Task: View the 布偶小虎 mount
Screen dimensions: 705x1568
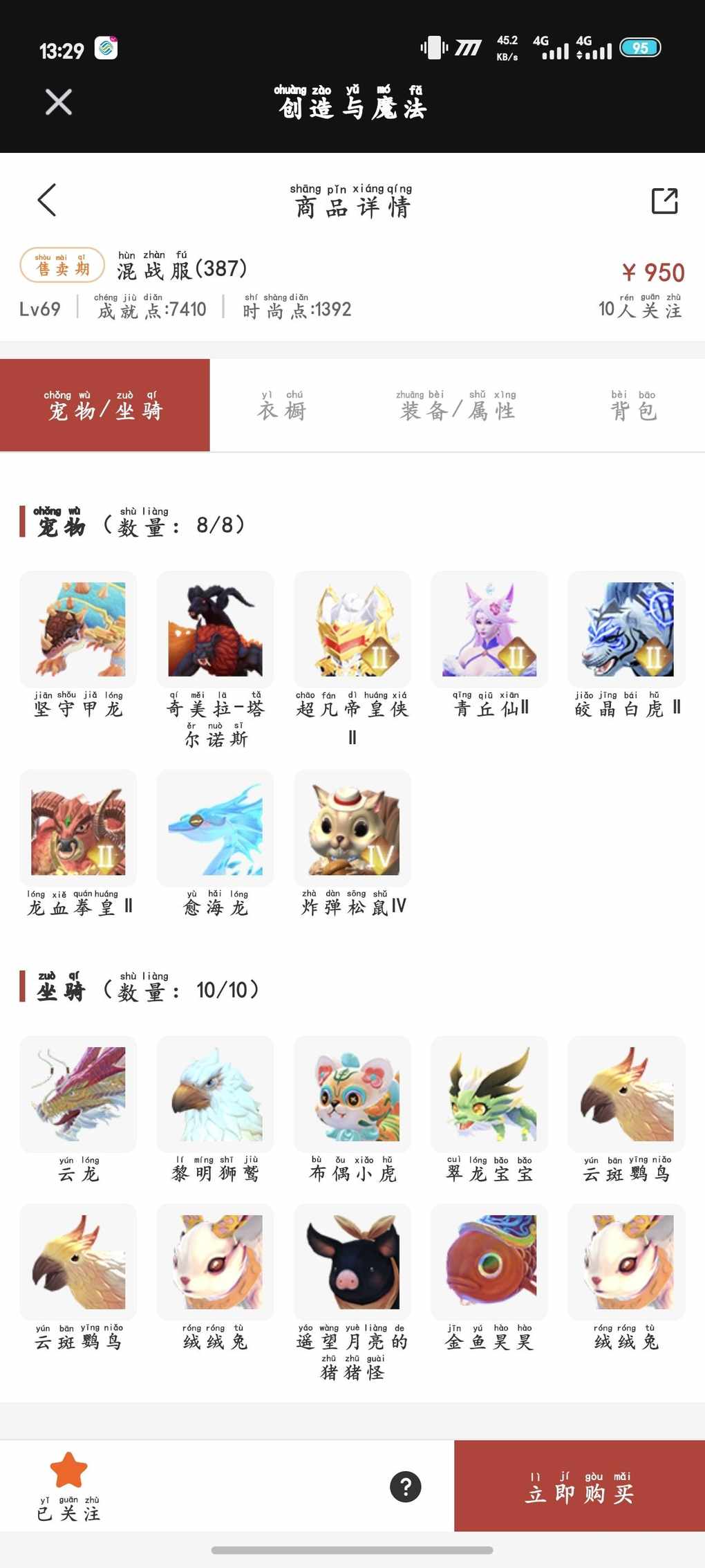Action: [352, 1094]
